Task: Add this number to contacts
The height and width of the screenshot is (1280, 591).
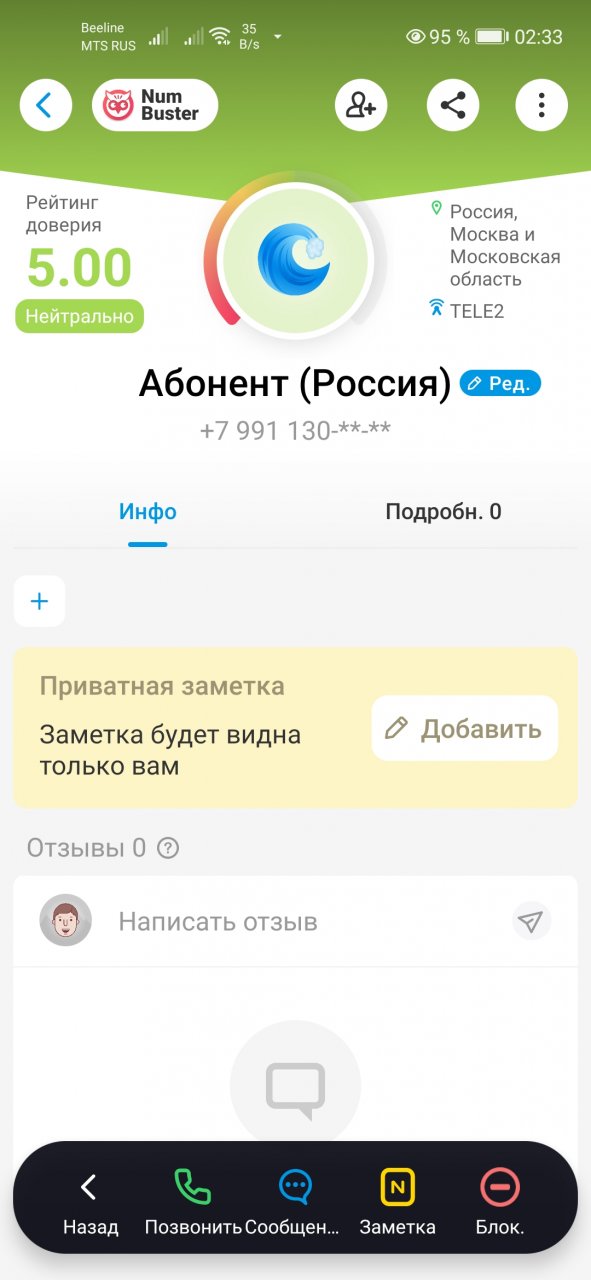Action: click(361, 105)
